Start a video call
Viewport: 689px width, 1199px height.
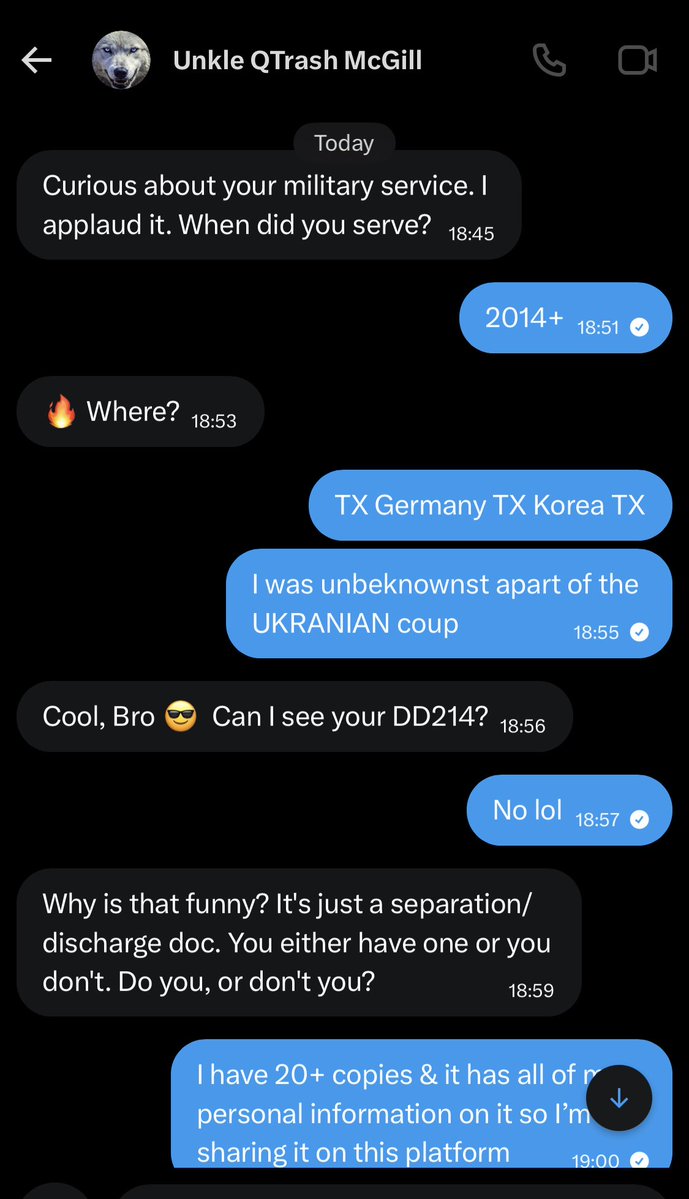(x=637, y=61)
